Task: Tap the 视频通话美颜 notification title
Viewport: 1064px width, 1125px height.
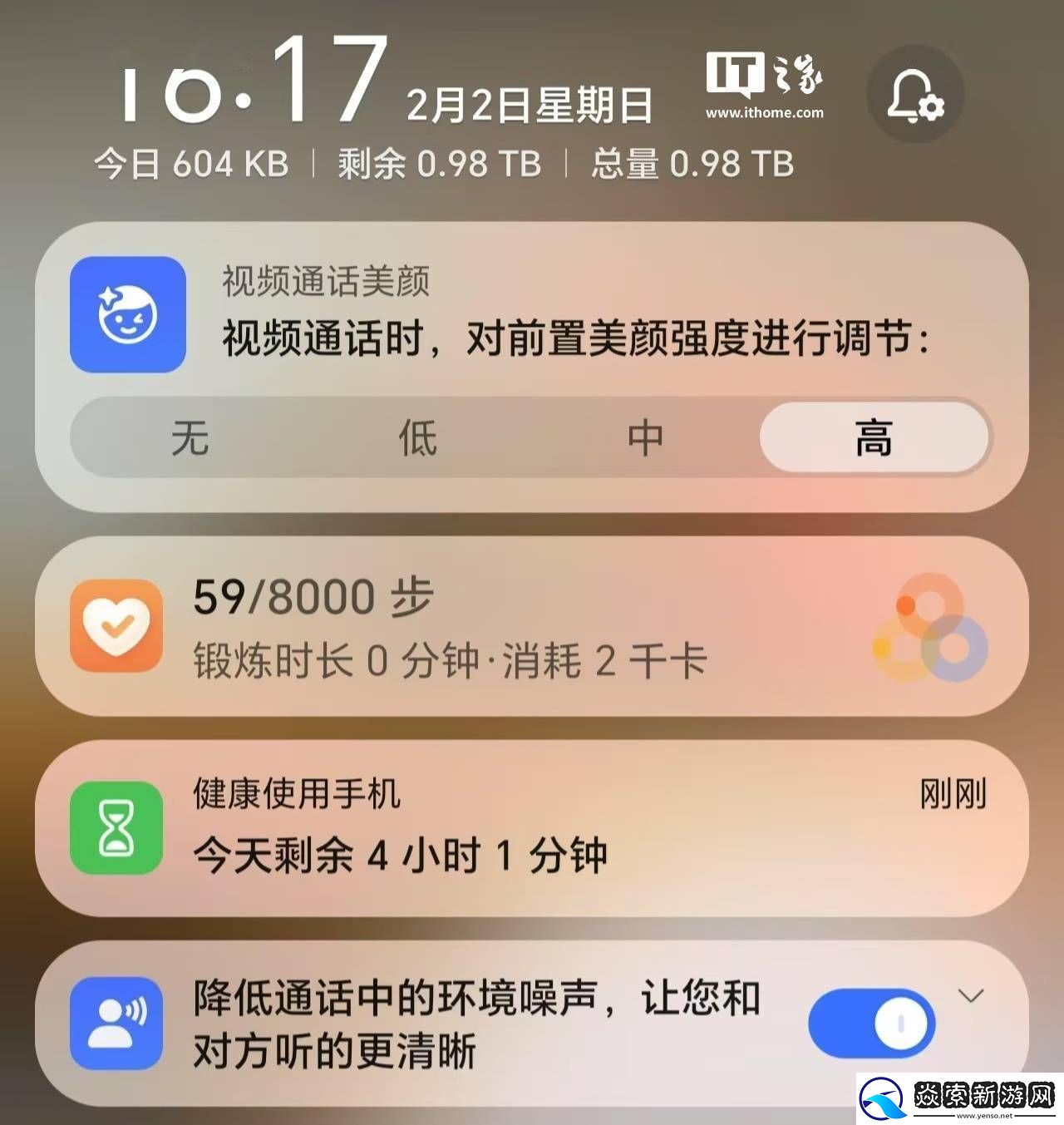Action: (x=324, y=283)
